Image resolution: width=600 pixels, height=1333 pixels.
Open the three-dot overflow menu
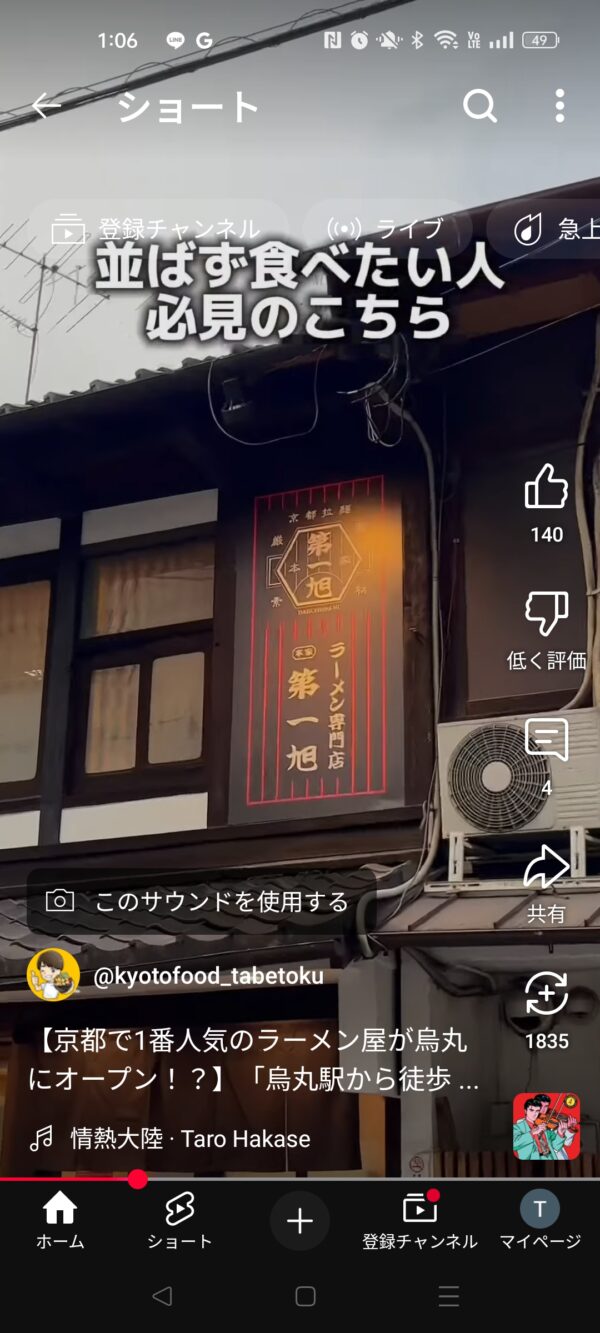click(559, 106)
